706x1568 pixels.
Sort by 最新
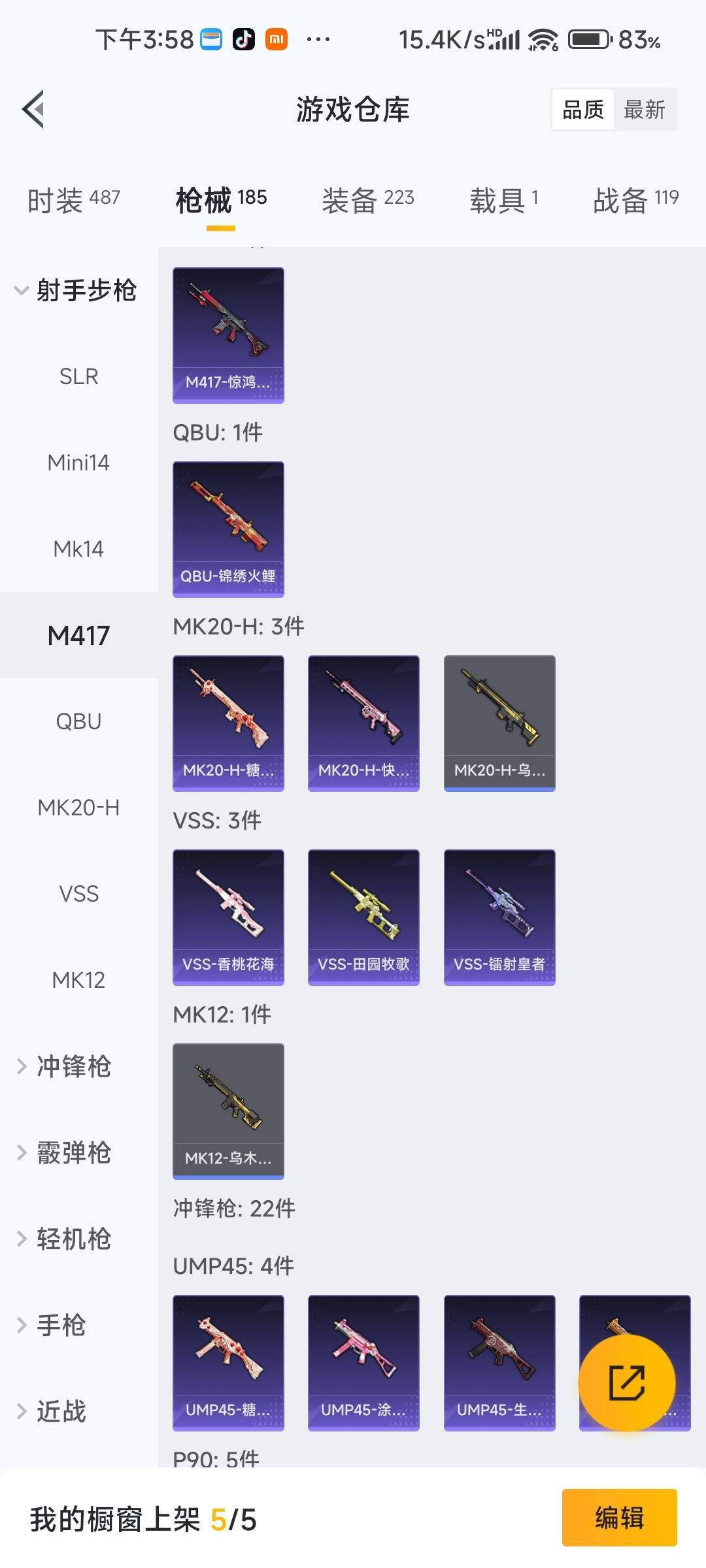[x=644, y=110]
